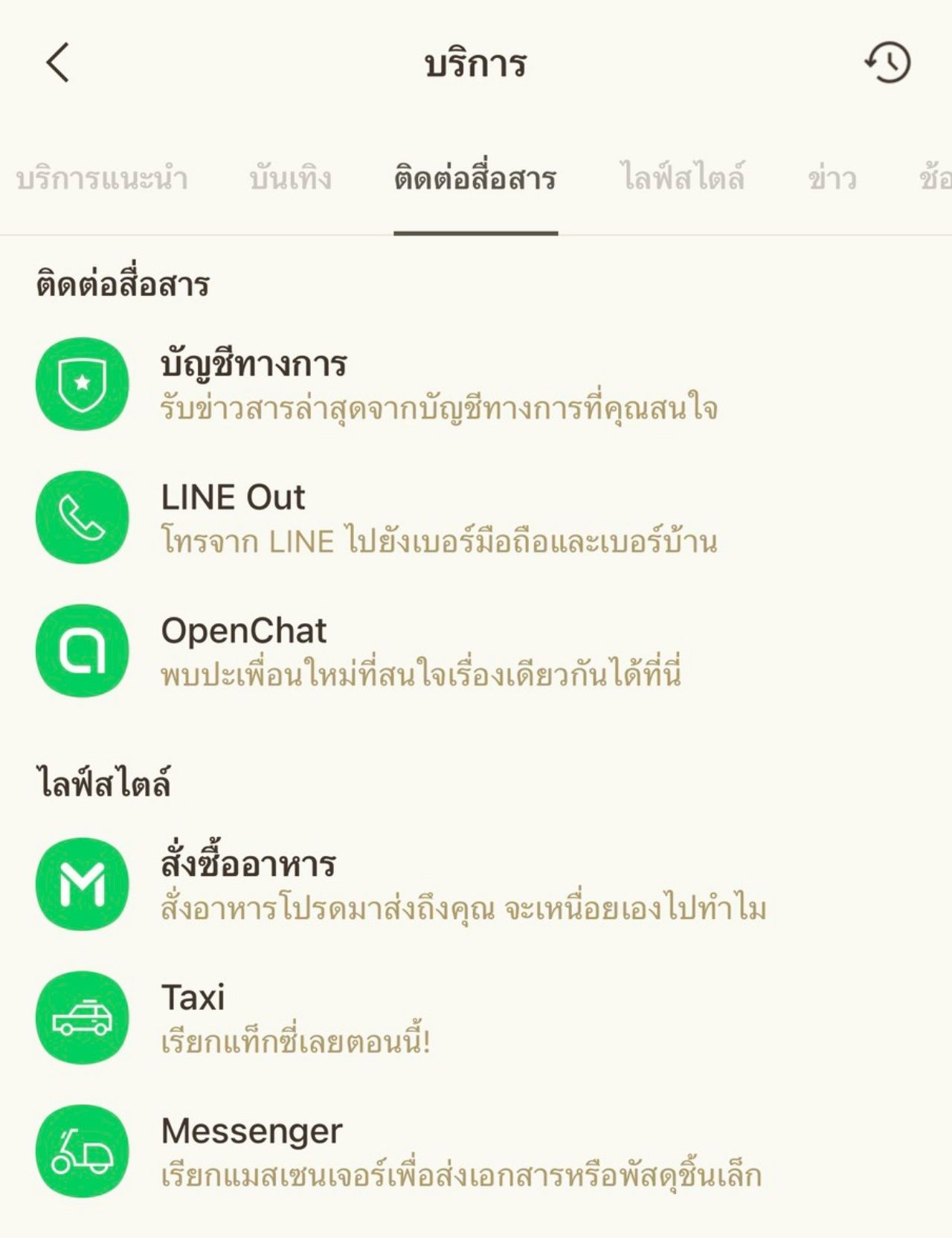Viewport: 952px width, 1238px height.
Task: Select the ติดต่อสื่อสาร tab
Action: [475, 179]
